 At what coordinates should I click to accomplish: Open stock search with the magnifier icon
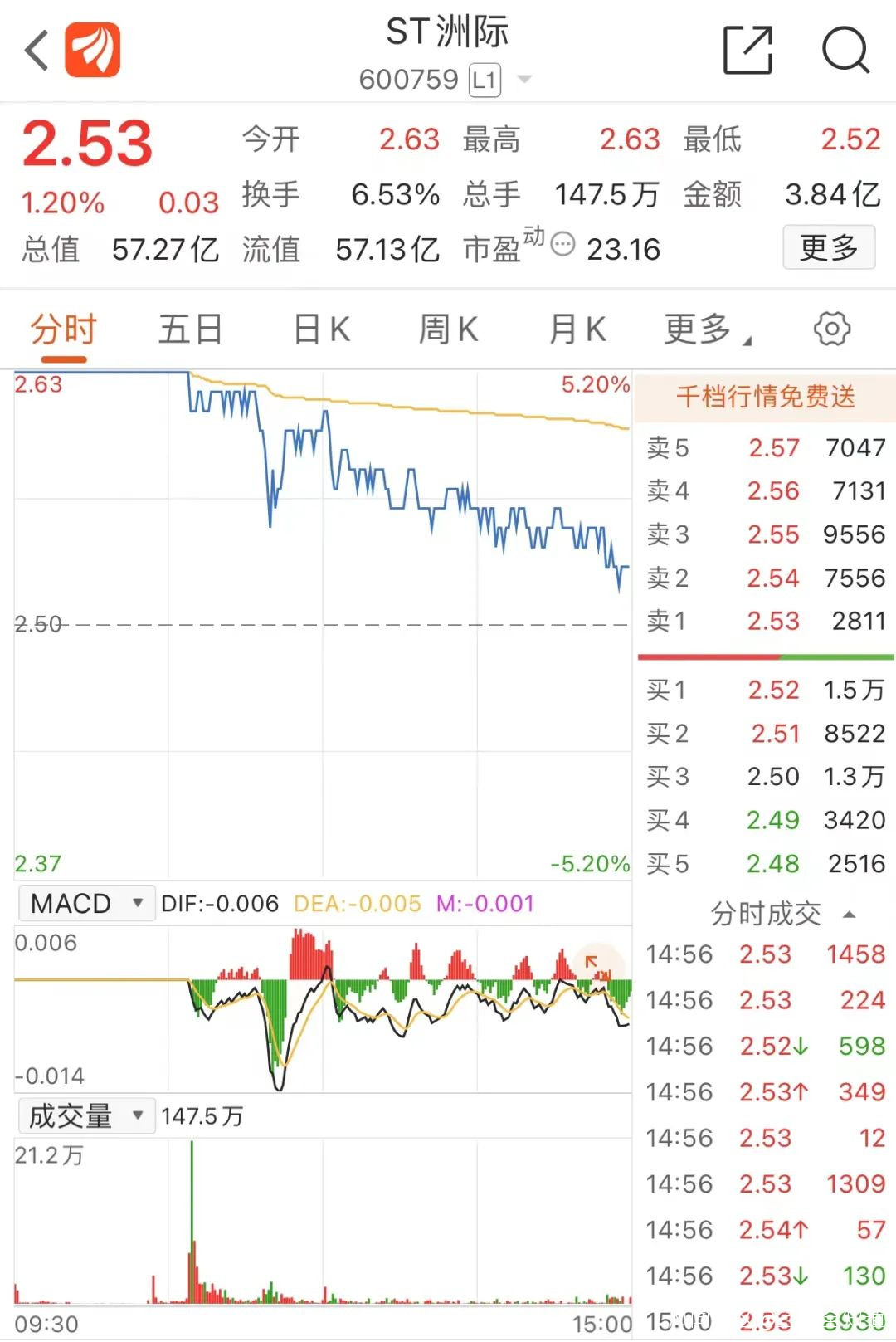pyautogui.click(x=845, y=51)
